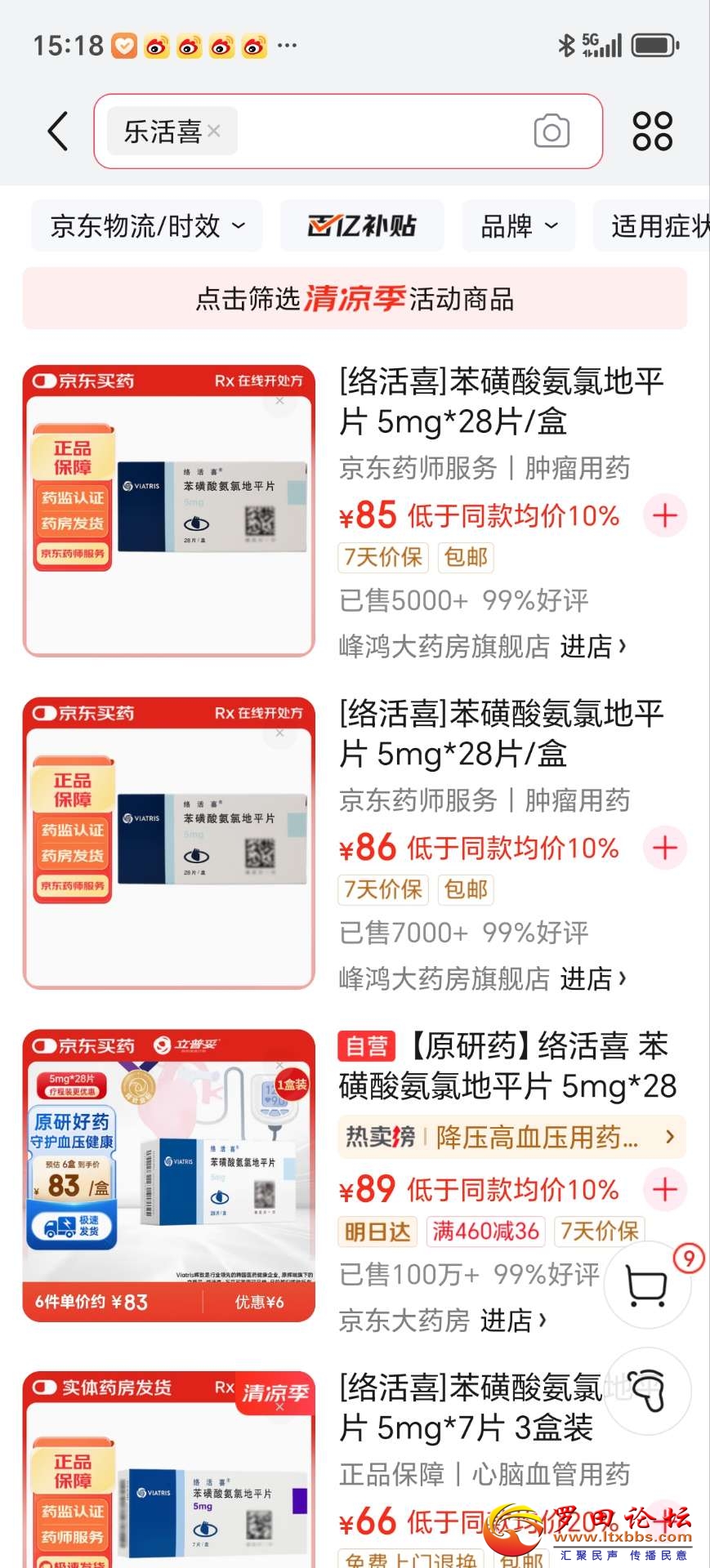Open the ¥86 络活喜 product image

169,843
